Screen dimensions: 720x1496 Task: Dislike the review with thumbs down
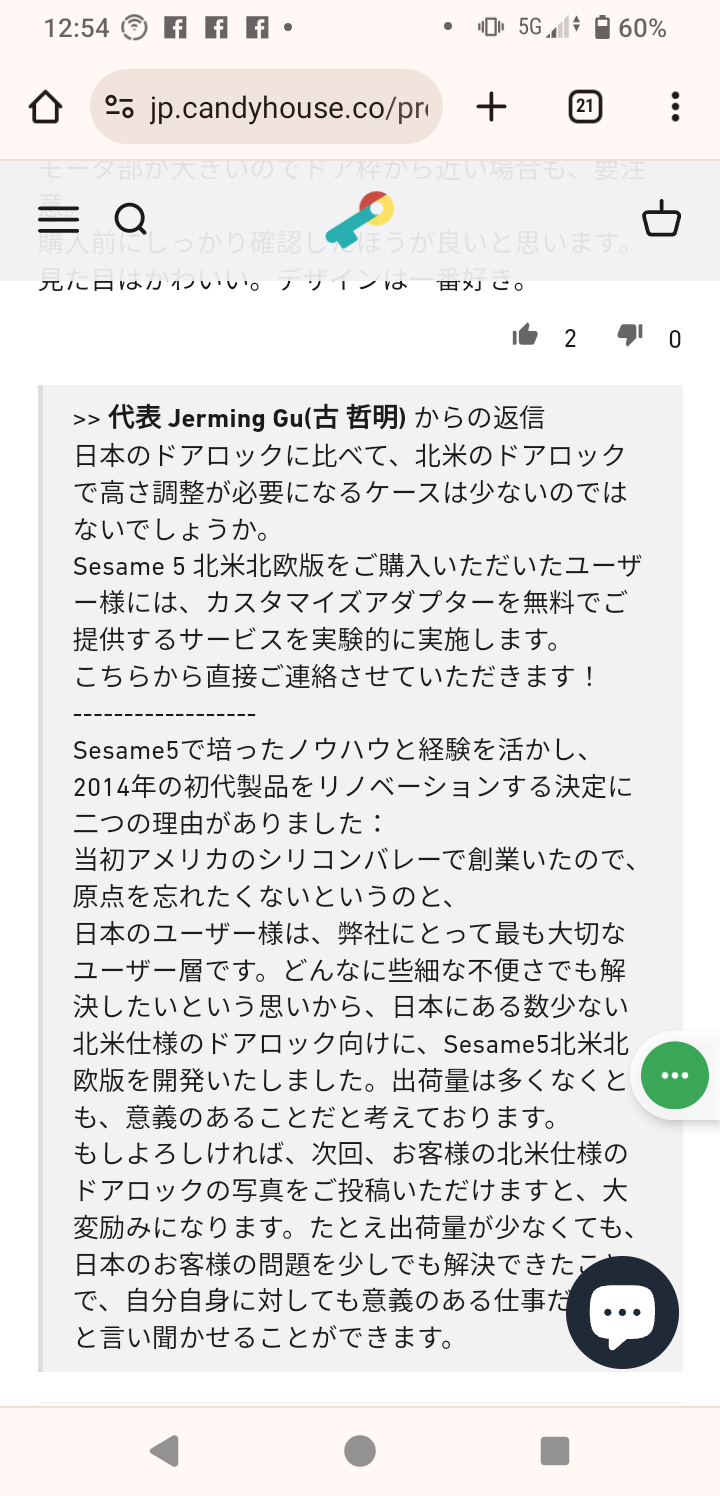[630, 337]
